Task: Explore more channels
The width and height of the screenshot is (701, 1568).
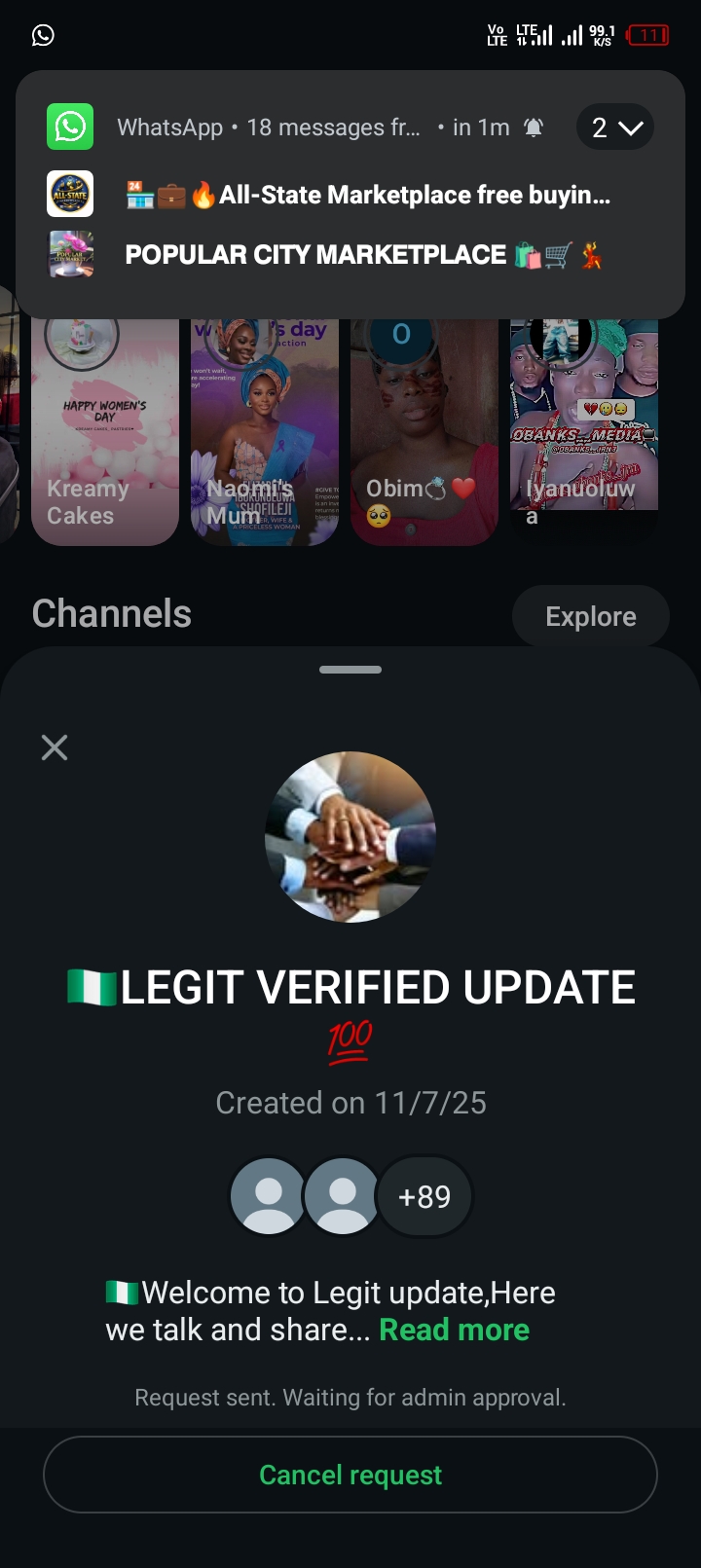Action: pyautogui.click(x=590, y=616)
